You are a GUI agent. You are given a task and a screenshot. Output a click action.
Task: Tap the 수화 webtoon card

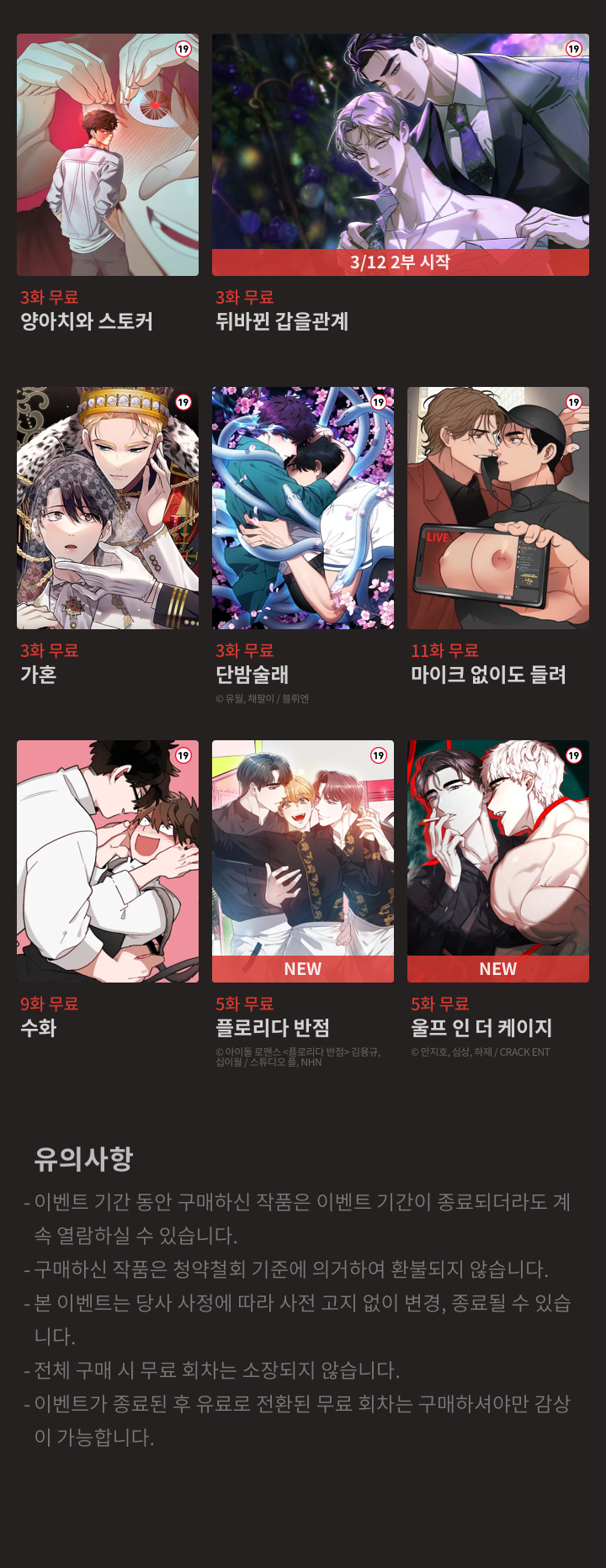[108, 861]
